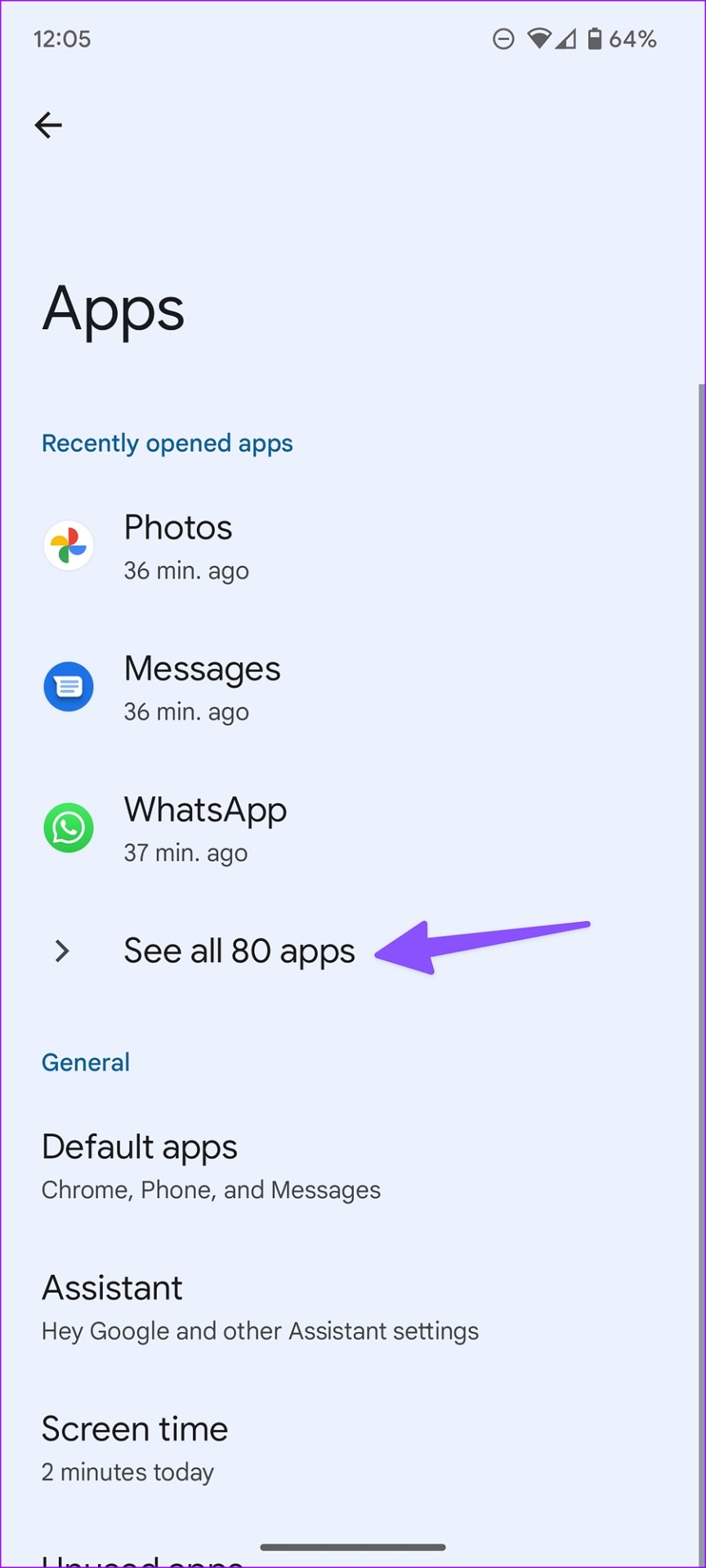This screenshot has height=1568, width=706.
Task: Open Default apps settings
Action: click(353, 1165)
